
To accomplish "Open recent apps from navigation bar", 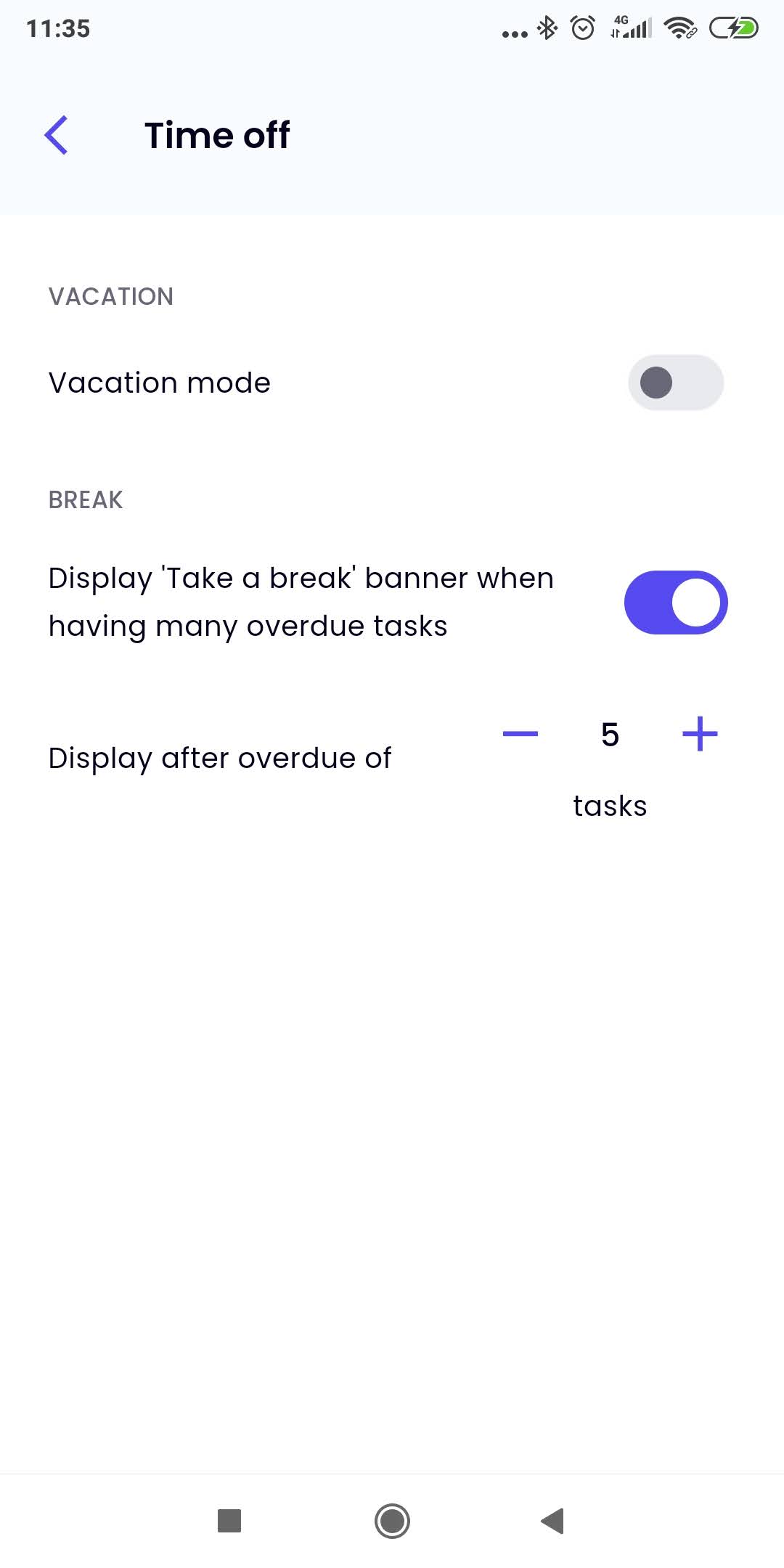I will pos(229,1521).
